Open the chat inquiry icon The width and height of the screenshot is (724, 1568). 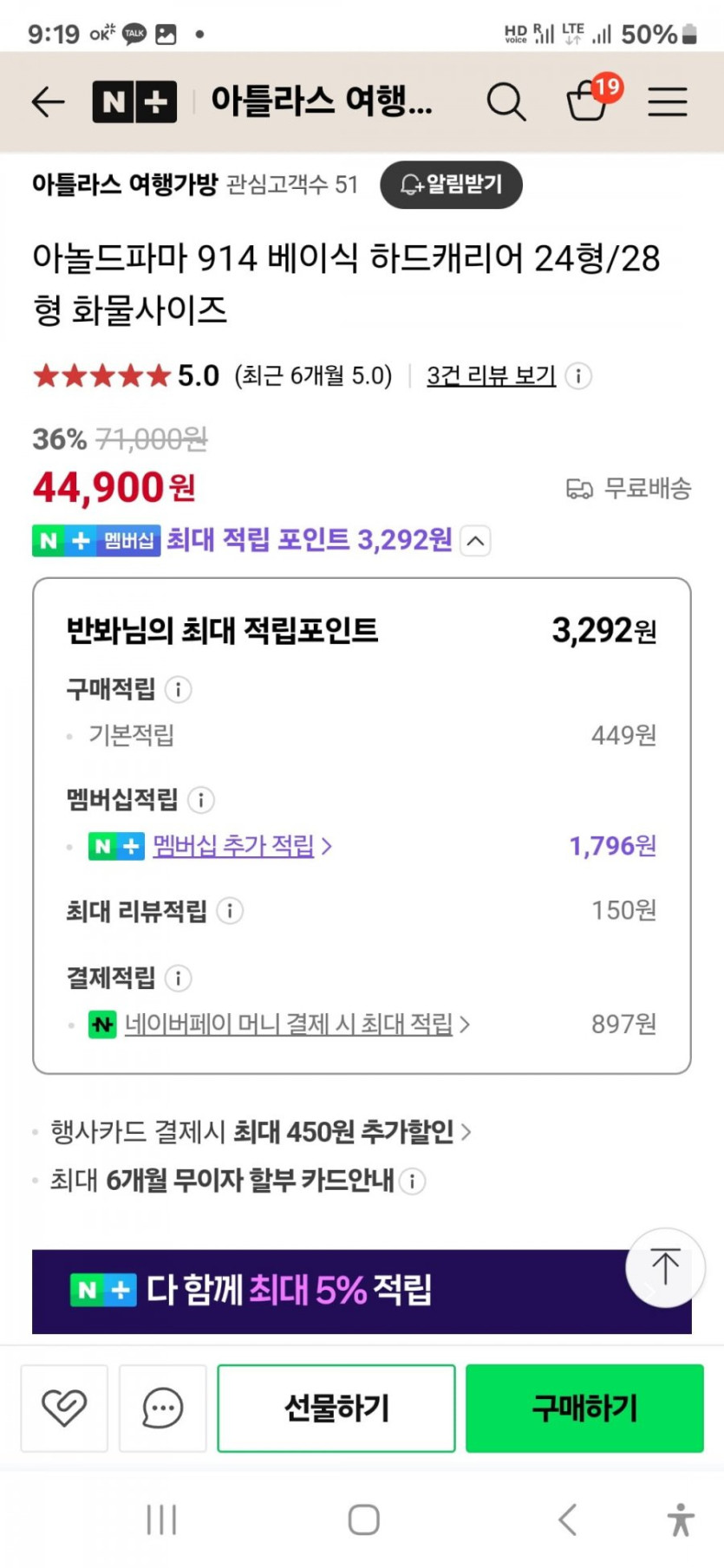point(162,1409)
